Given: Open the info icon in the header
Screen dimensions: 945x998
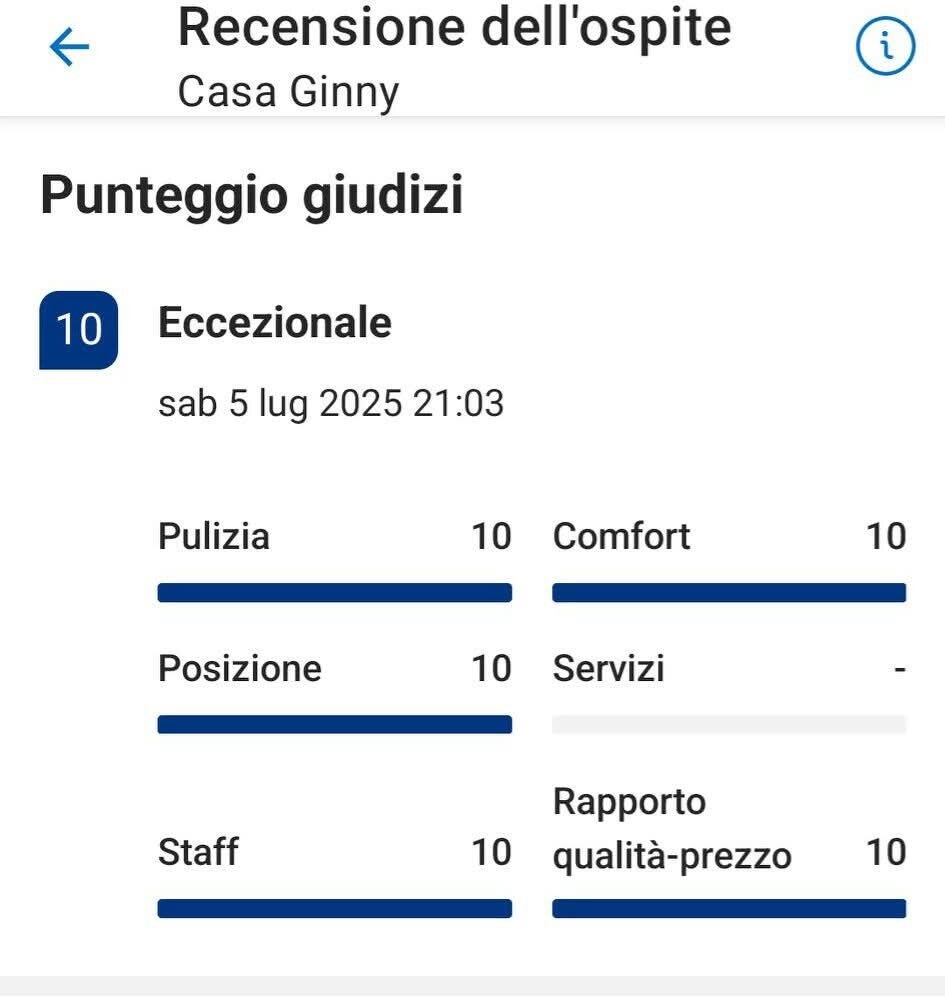Looking at the screenshot, I should point(886,47).
